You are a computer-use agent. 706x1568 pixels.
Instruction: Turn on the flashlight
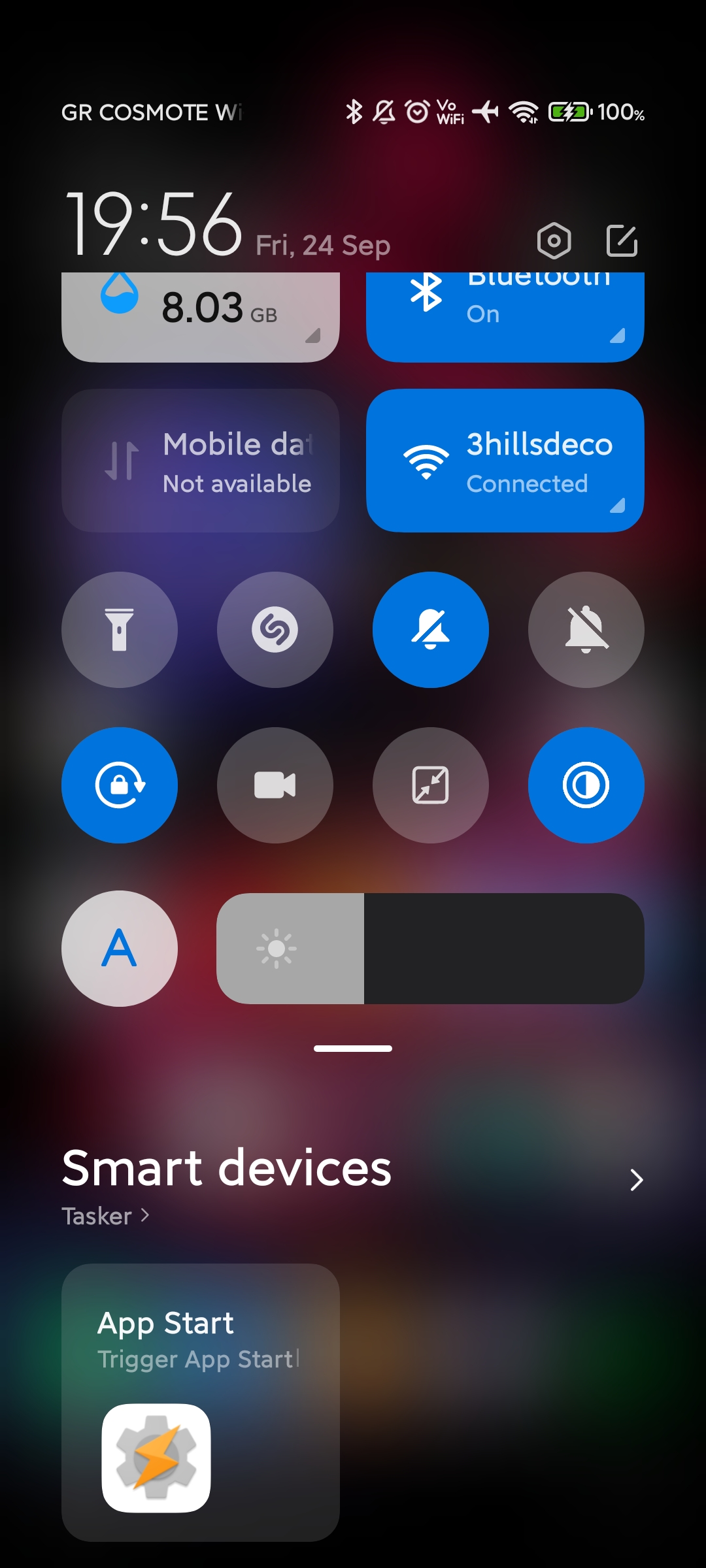(x=120, y=630)
